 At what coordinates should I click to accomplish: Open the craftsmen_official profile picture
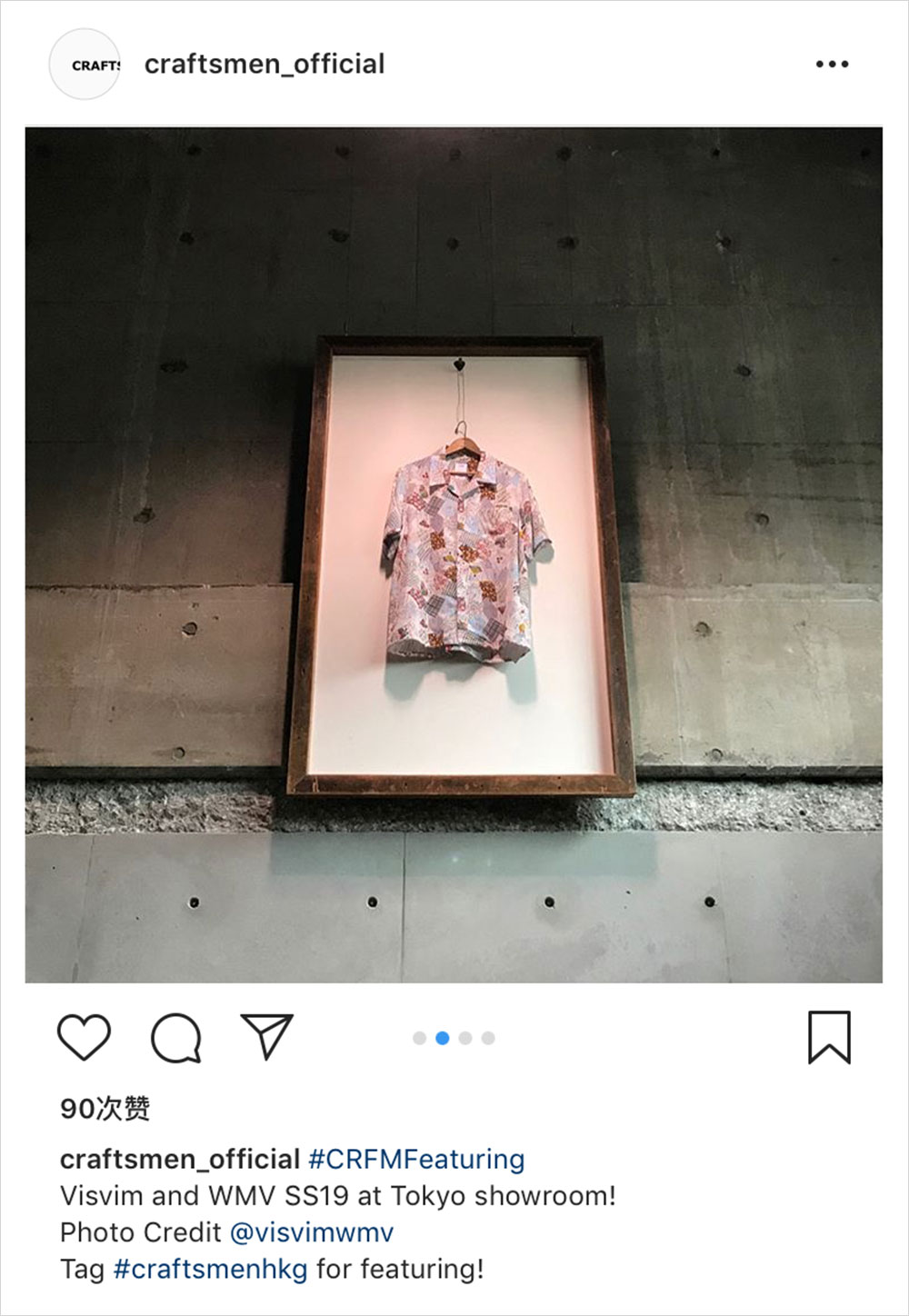click(85, 65)
